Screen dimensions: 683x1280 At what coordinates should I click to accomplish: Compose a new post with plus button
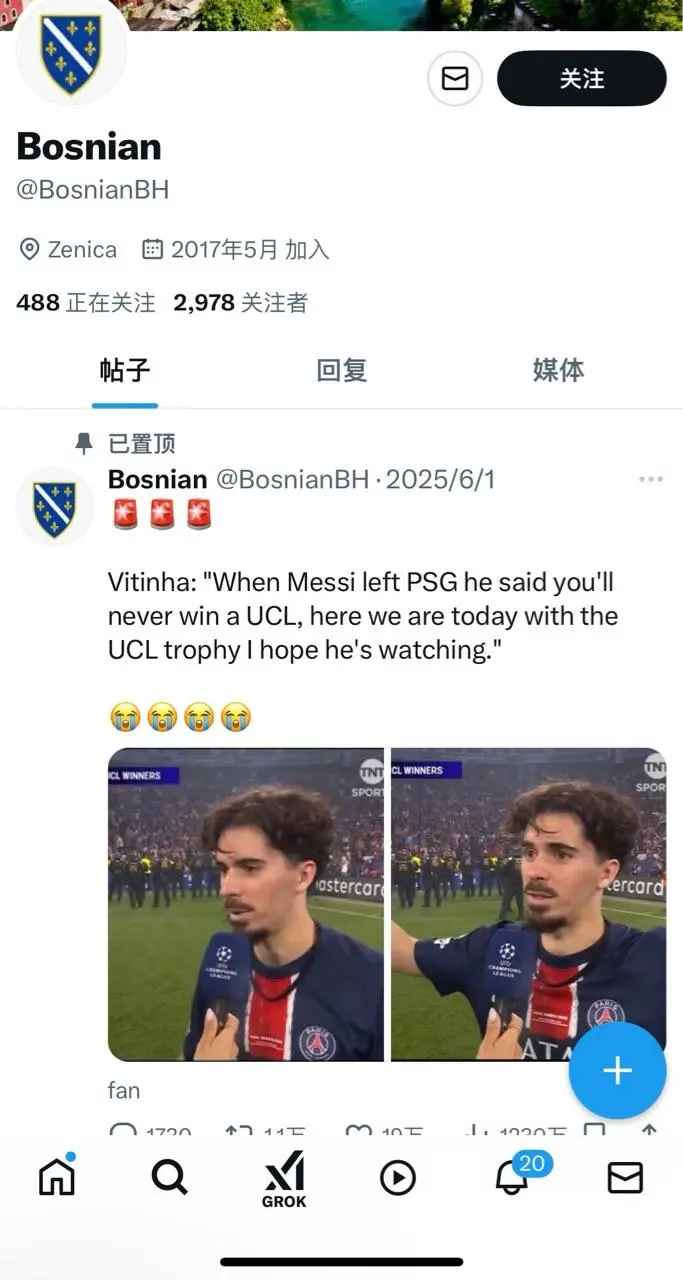click(617, 1071)
